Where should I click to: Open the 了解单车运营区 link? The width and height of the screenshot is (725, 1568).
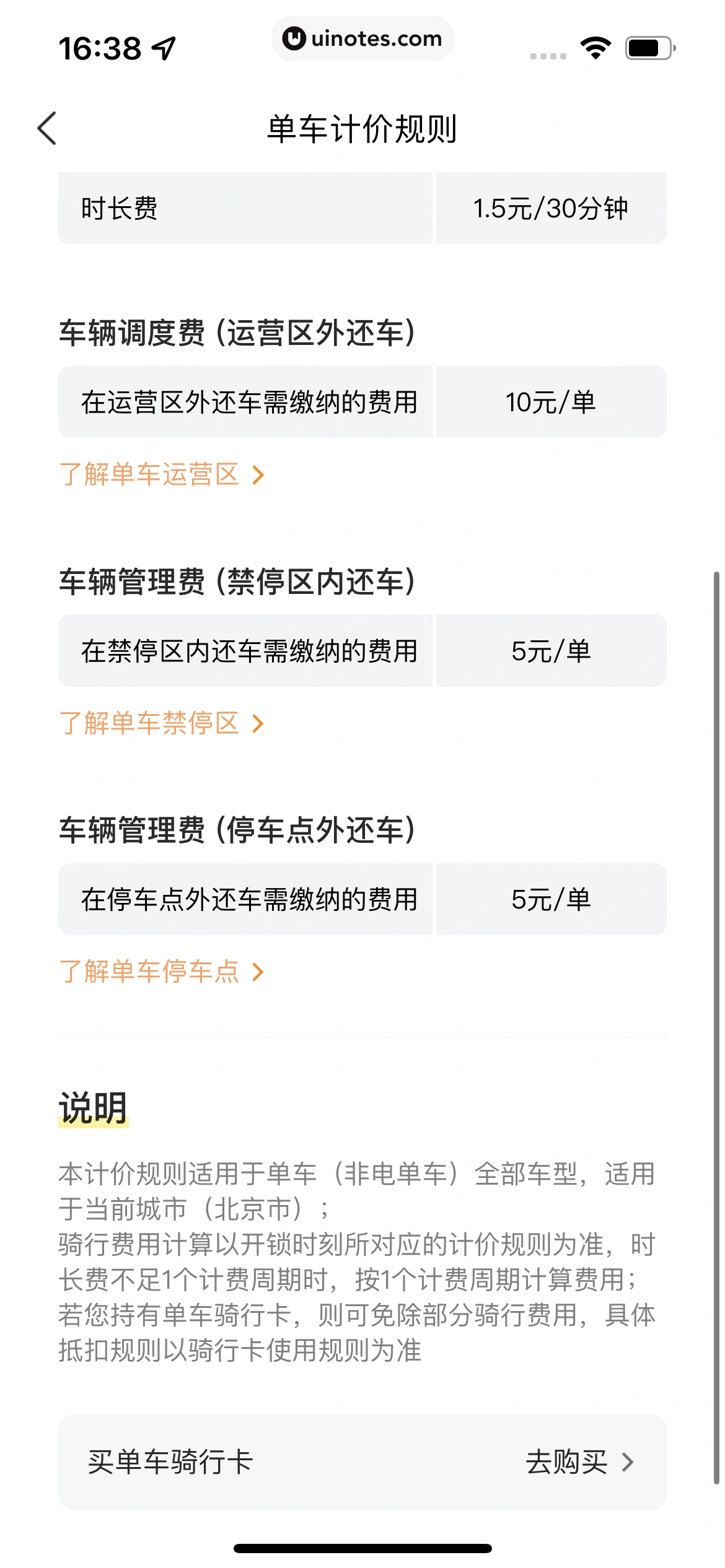[x=161, y=475]
